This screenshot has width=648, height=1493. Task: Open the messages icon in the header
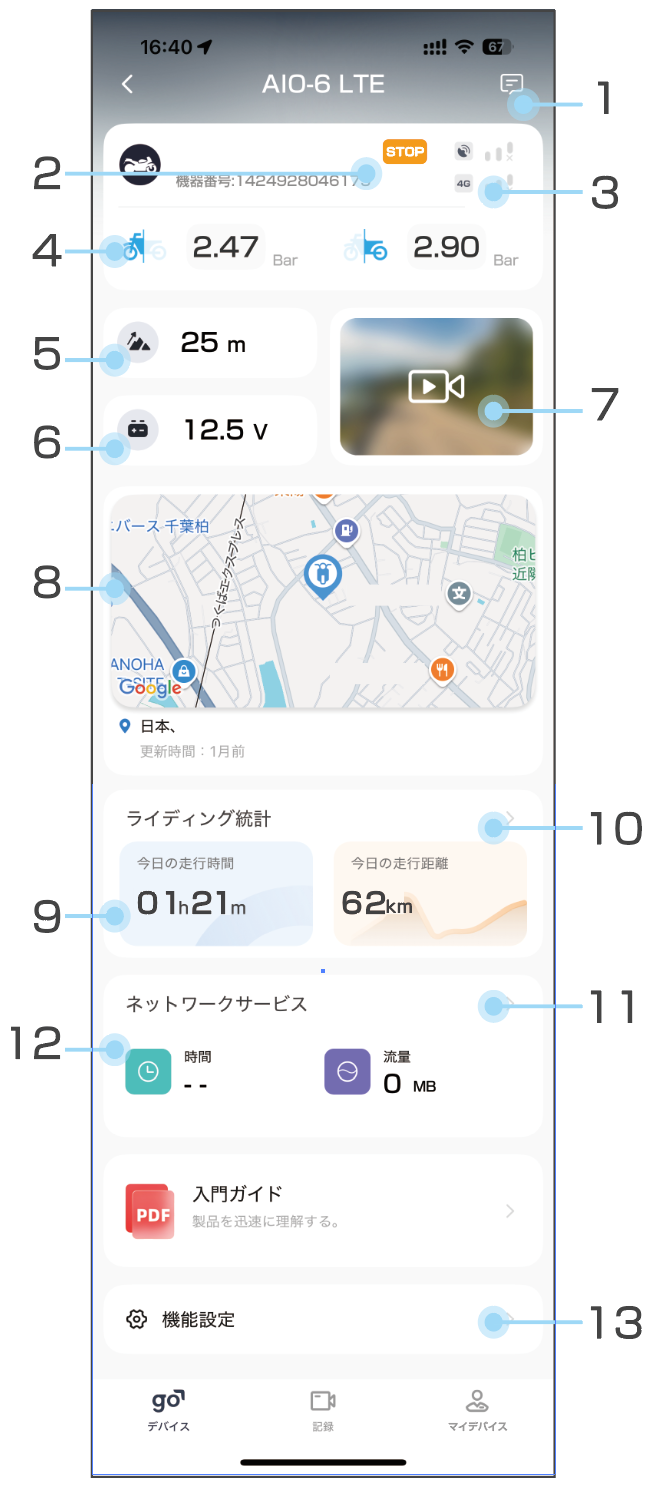click(x=511, y=85)
